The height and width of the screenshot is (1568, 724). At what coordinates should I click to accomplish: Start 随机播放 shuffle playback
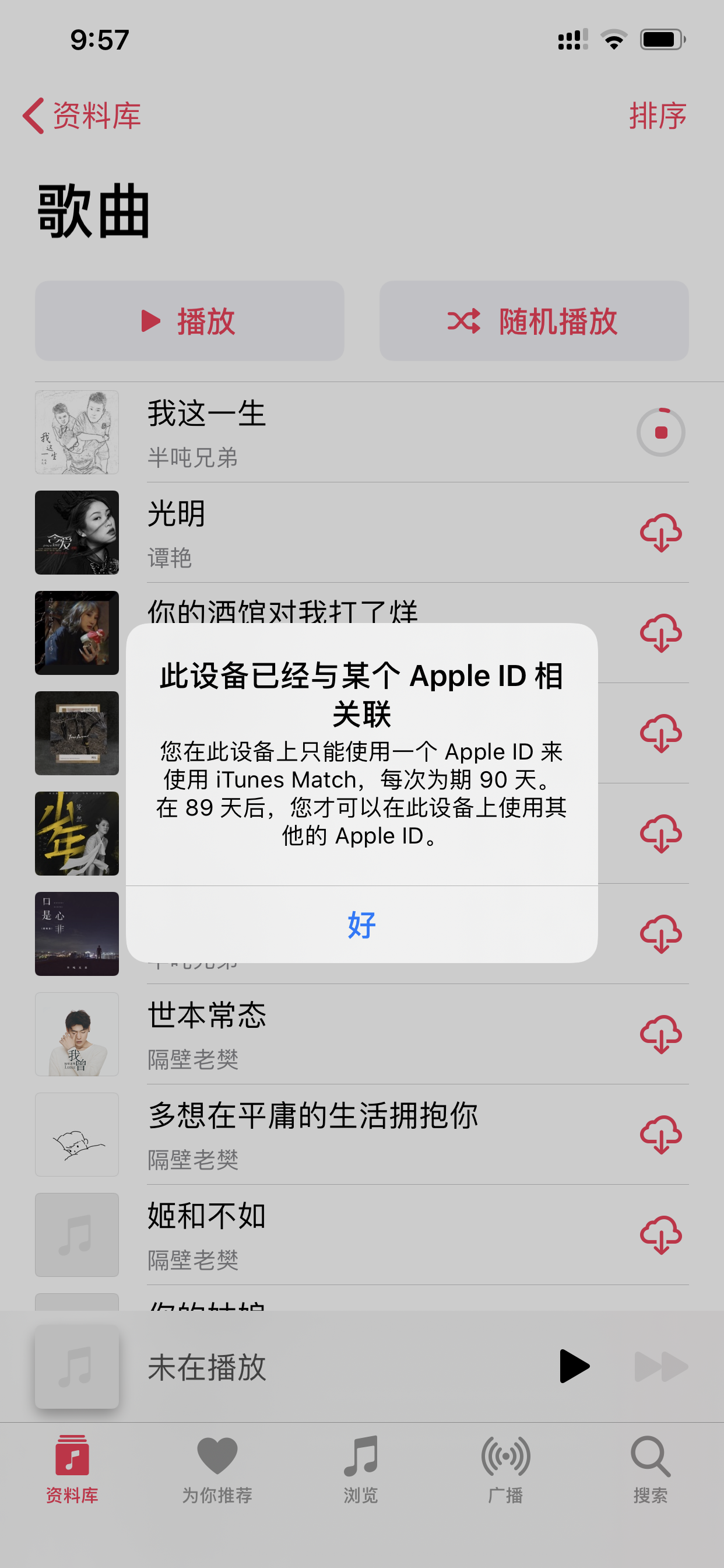[x=533, y=321]
